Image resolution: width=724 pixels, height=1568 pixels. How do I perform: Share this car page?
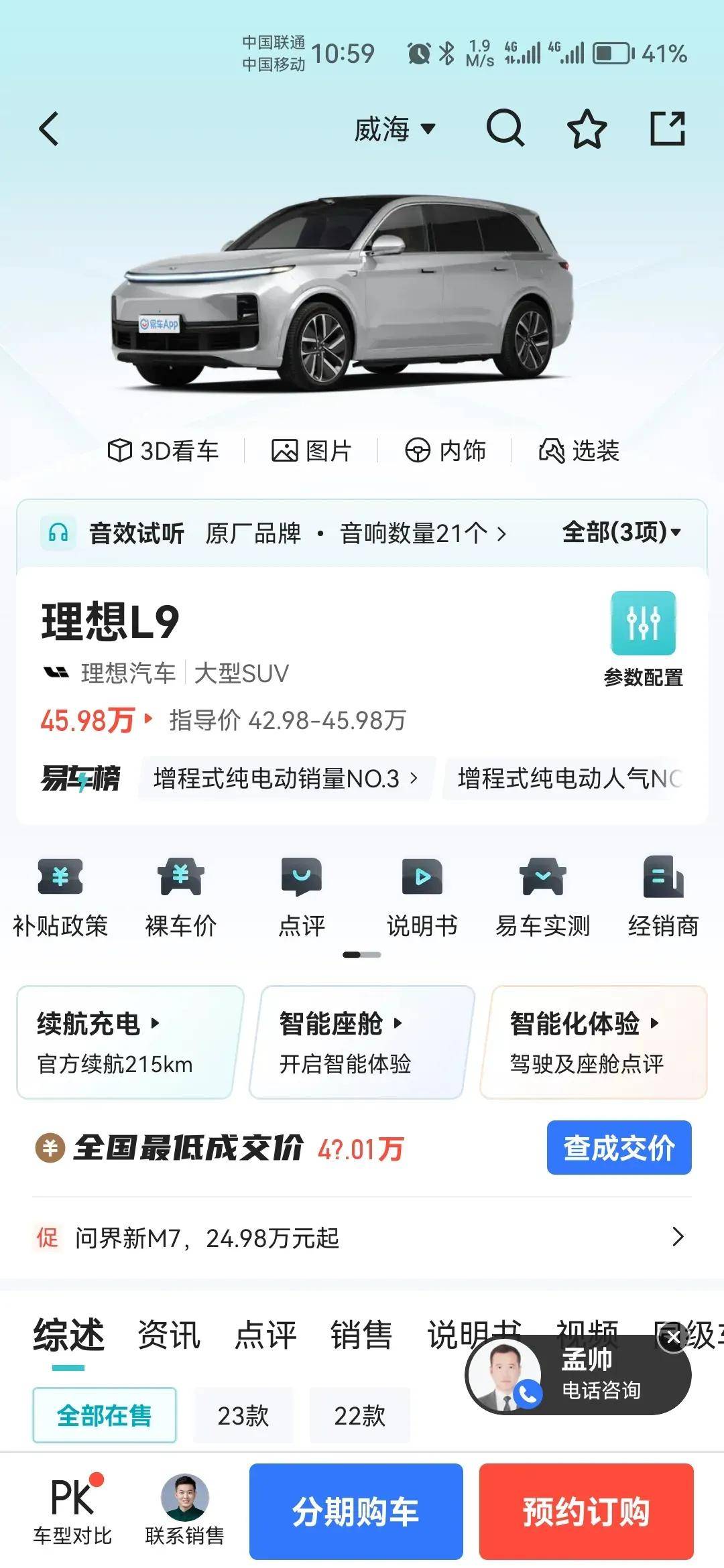[x=668, y=128]
